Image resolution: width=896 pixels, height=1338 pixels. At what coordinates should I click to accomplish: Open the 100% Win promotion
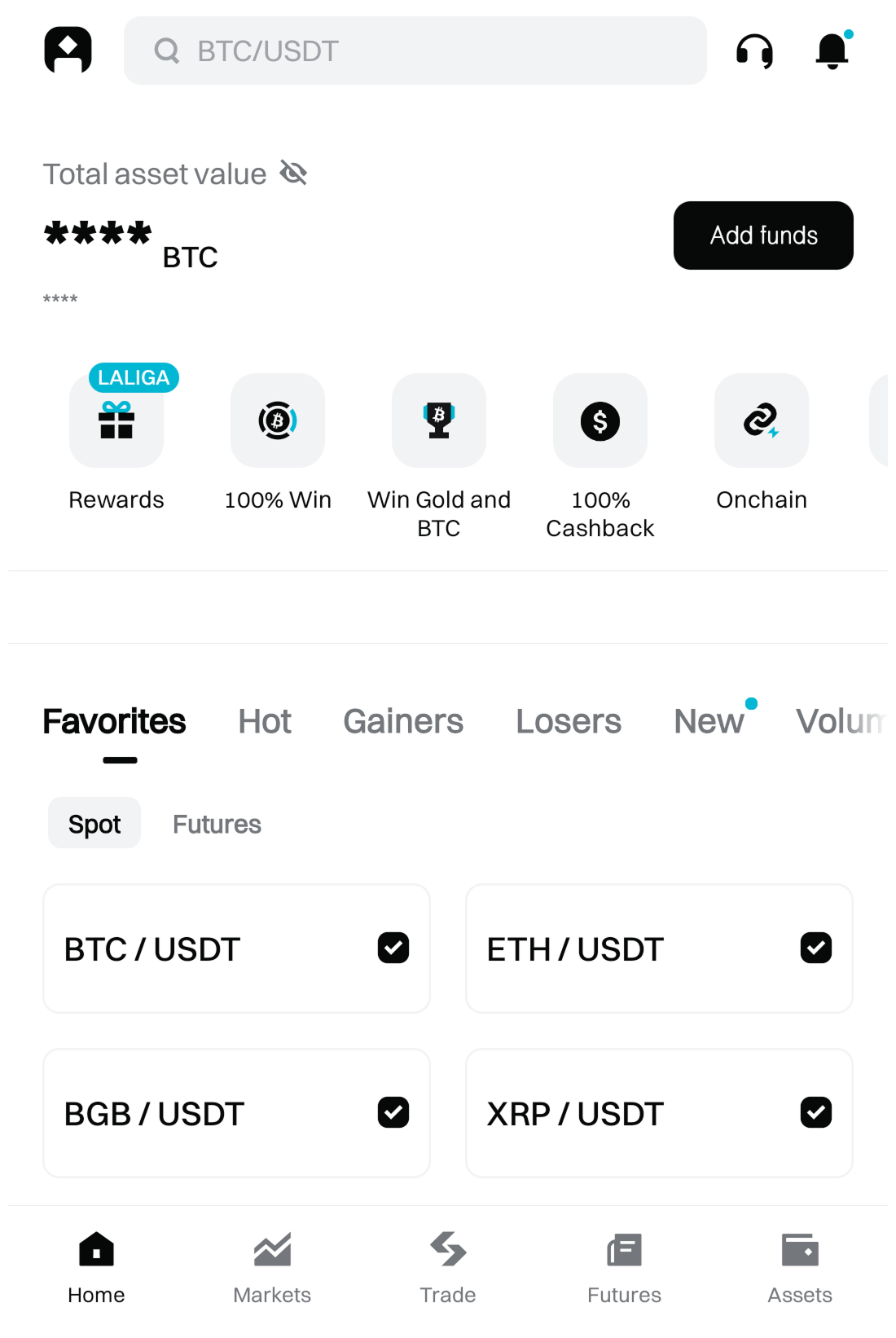click(x=278, y=421)
